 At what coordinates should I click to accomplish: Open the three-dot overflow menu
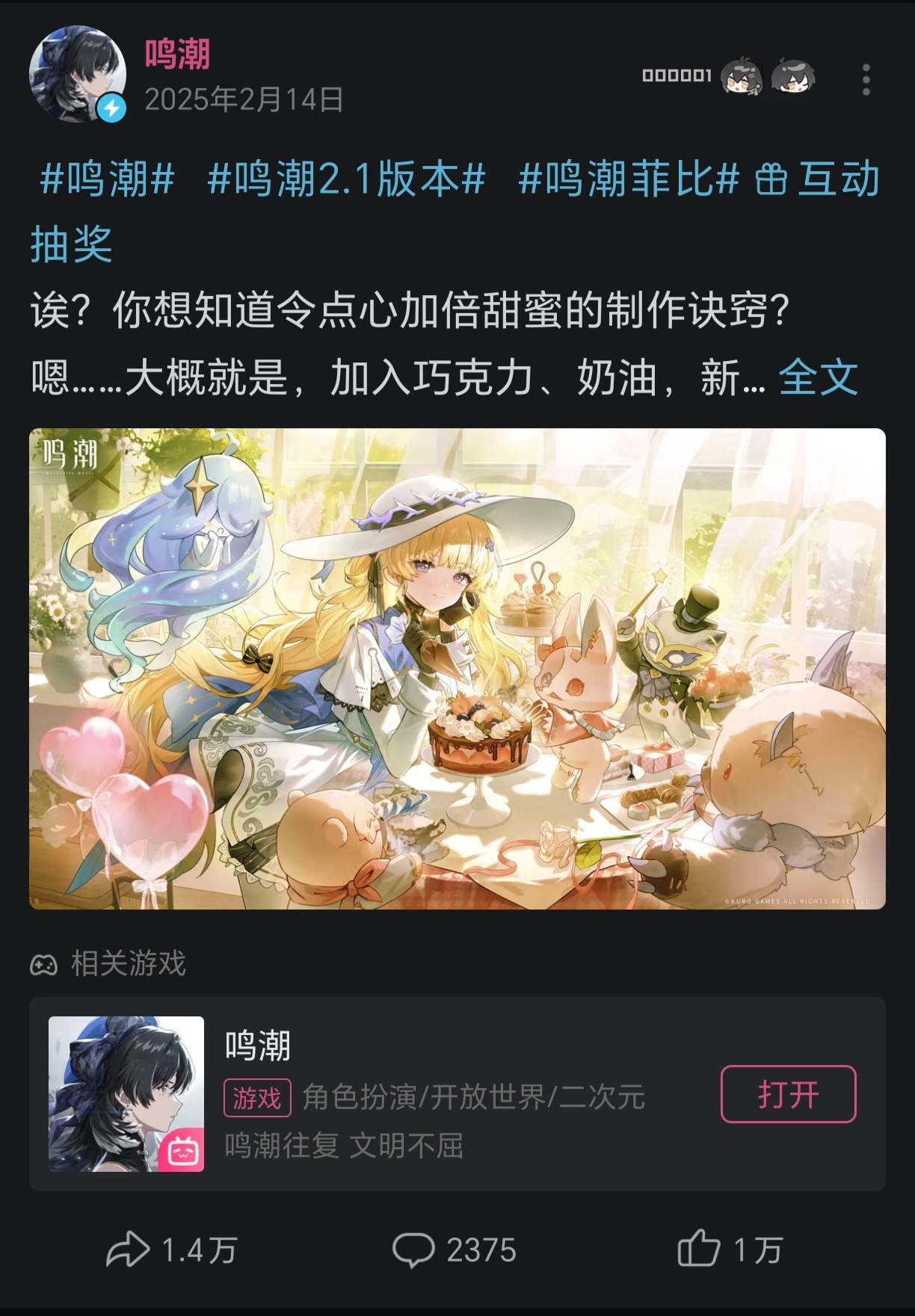(x=866, y=79)
